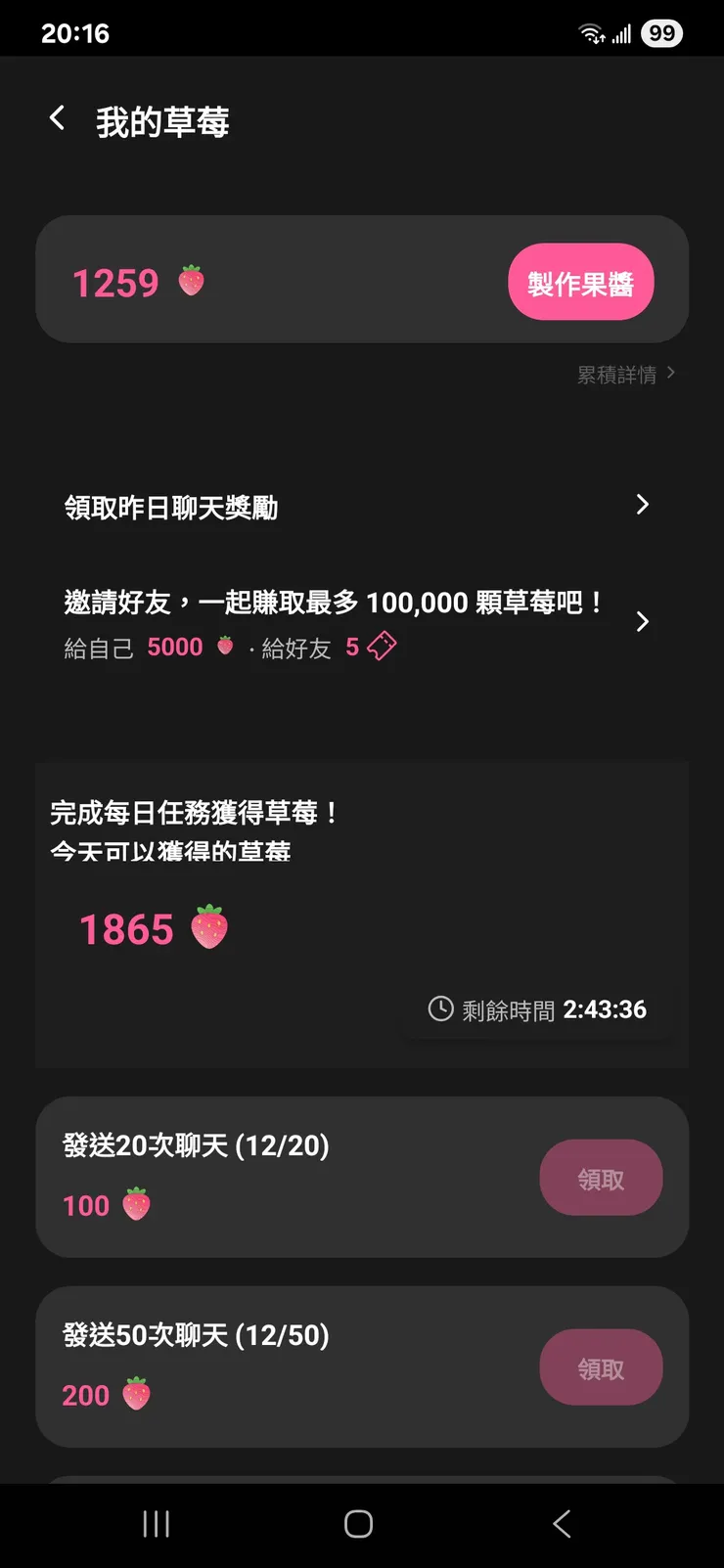The height and width of the screenshot is (1568, 724).
Task: Expand 累積詳情 details
Action: 622,373
